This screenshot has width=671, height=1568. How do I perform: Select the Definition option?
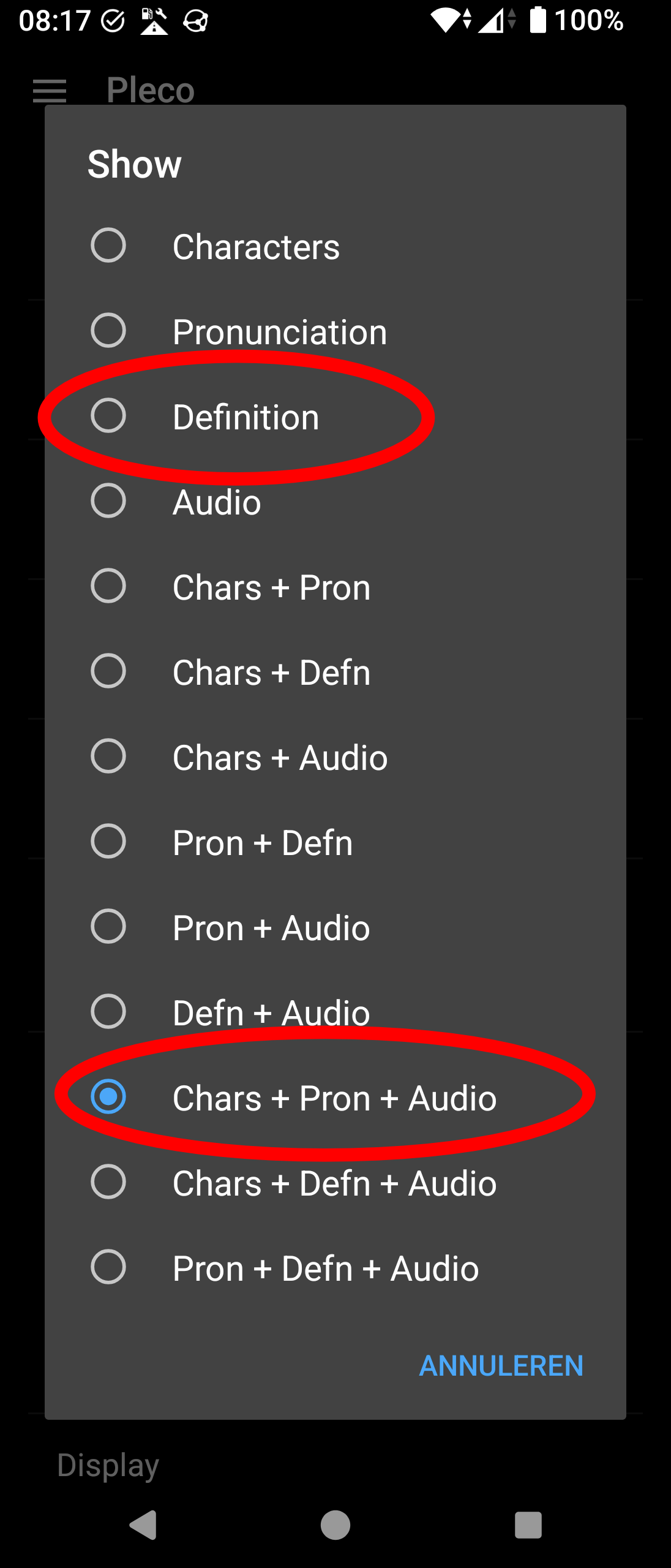click(246, 417)
